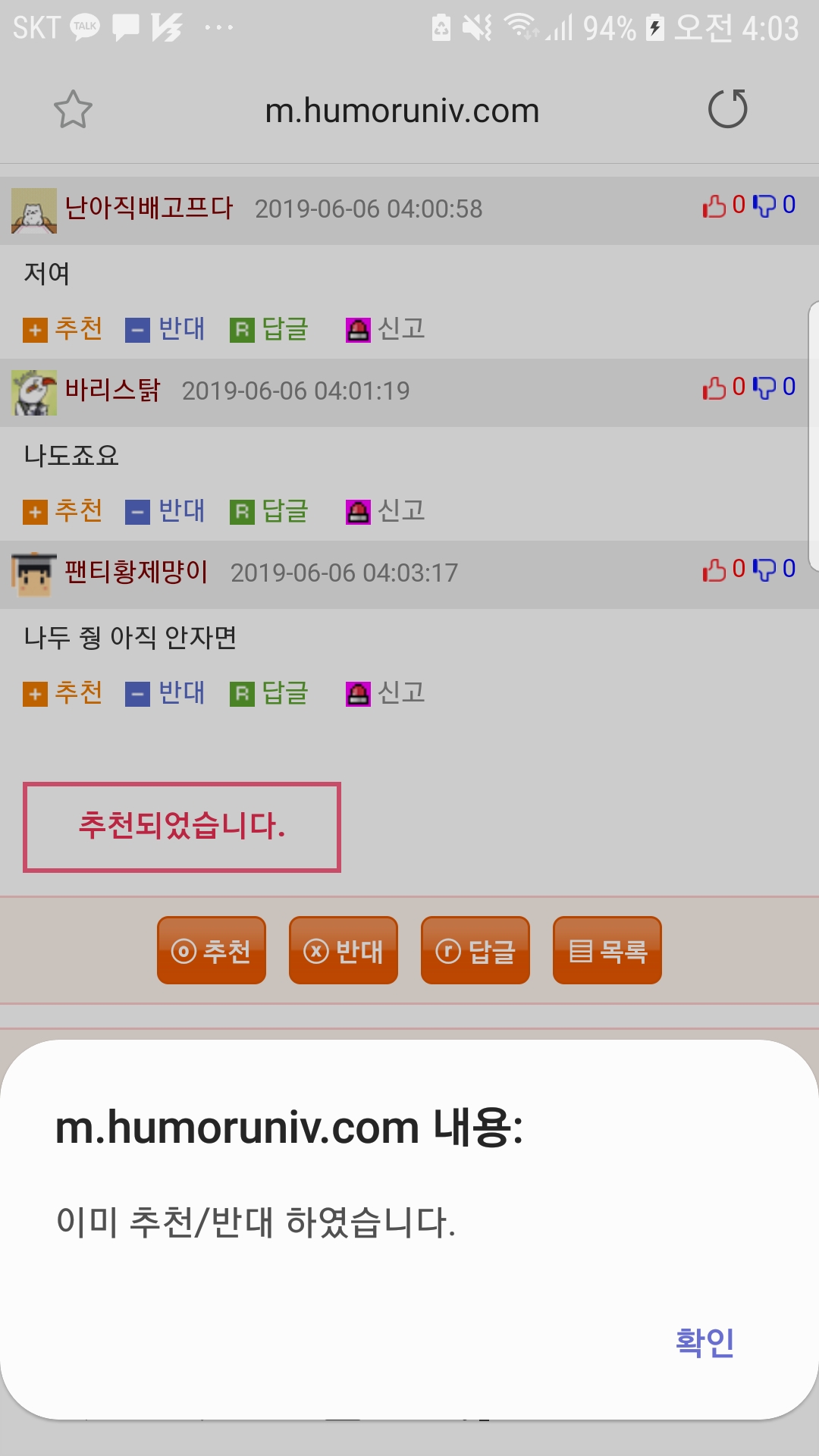Reply (답글) to 바리스탉's comment
This screenshot has height=1456, width=819.
pos(269,511)
